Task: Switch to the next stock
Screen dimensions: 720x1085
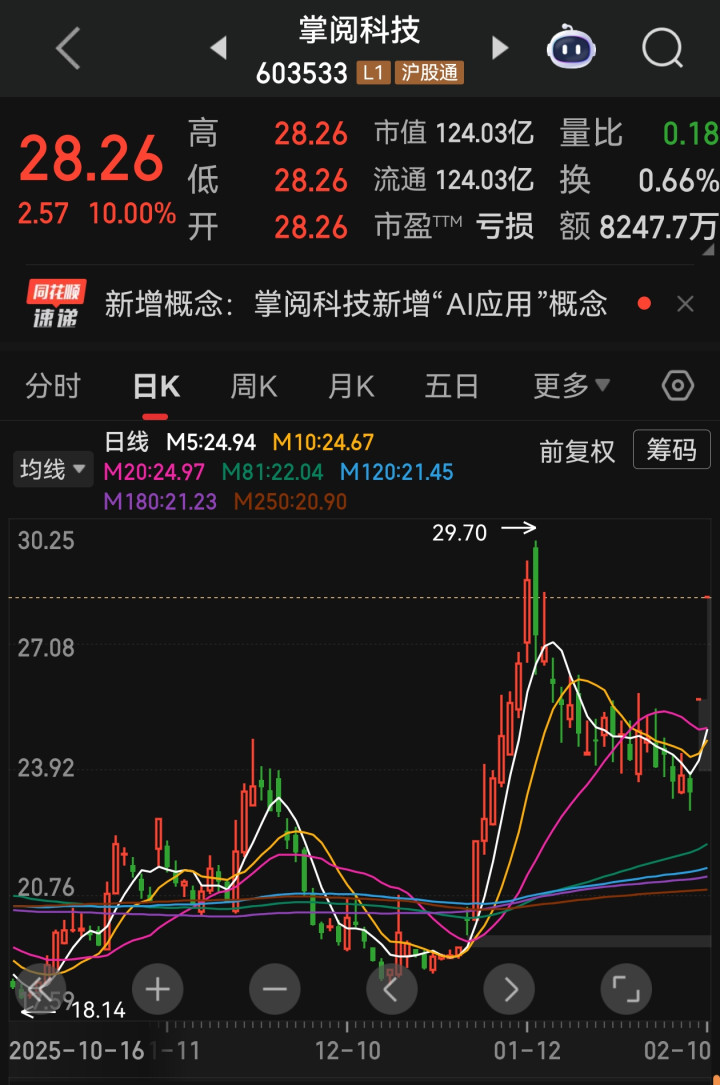Action: (500, 48)
